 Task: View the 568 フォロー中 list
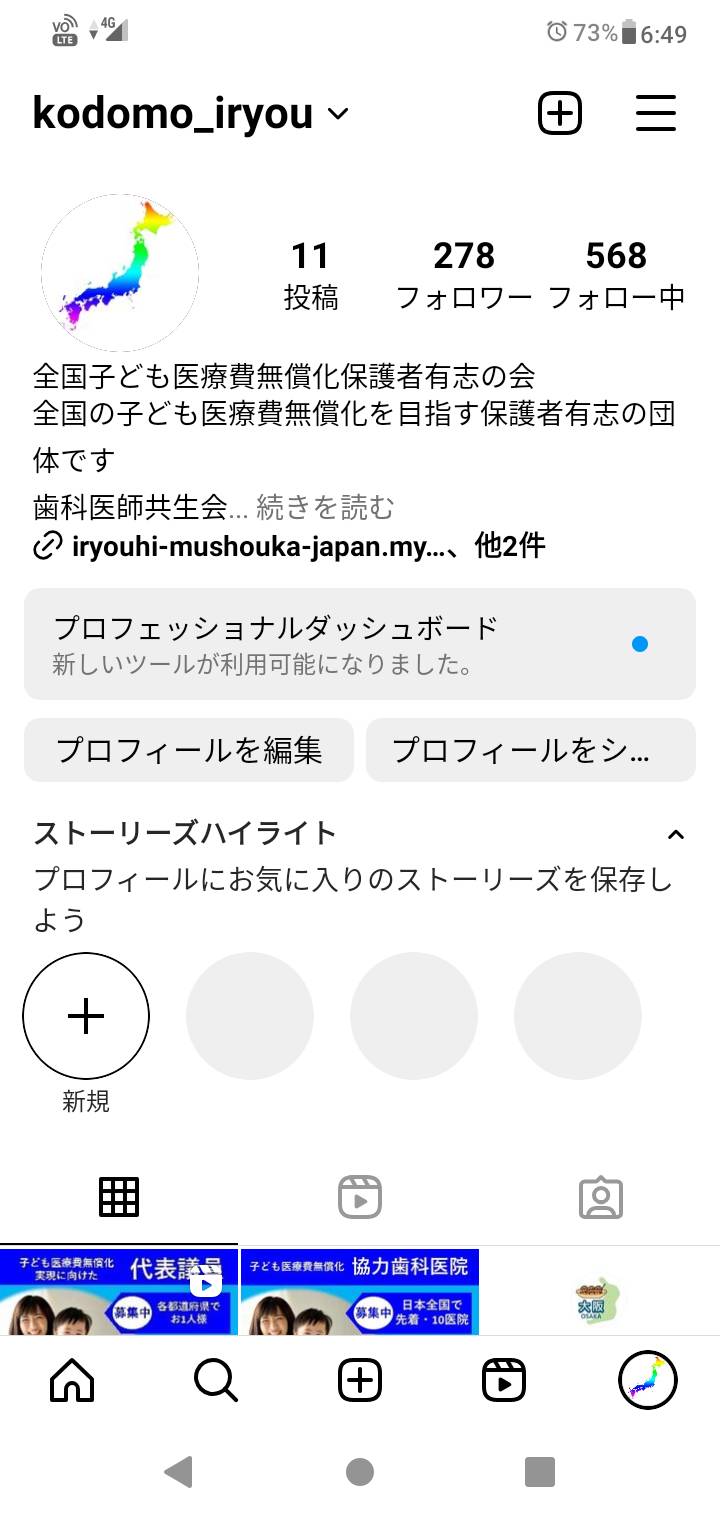[617, 275]
